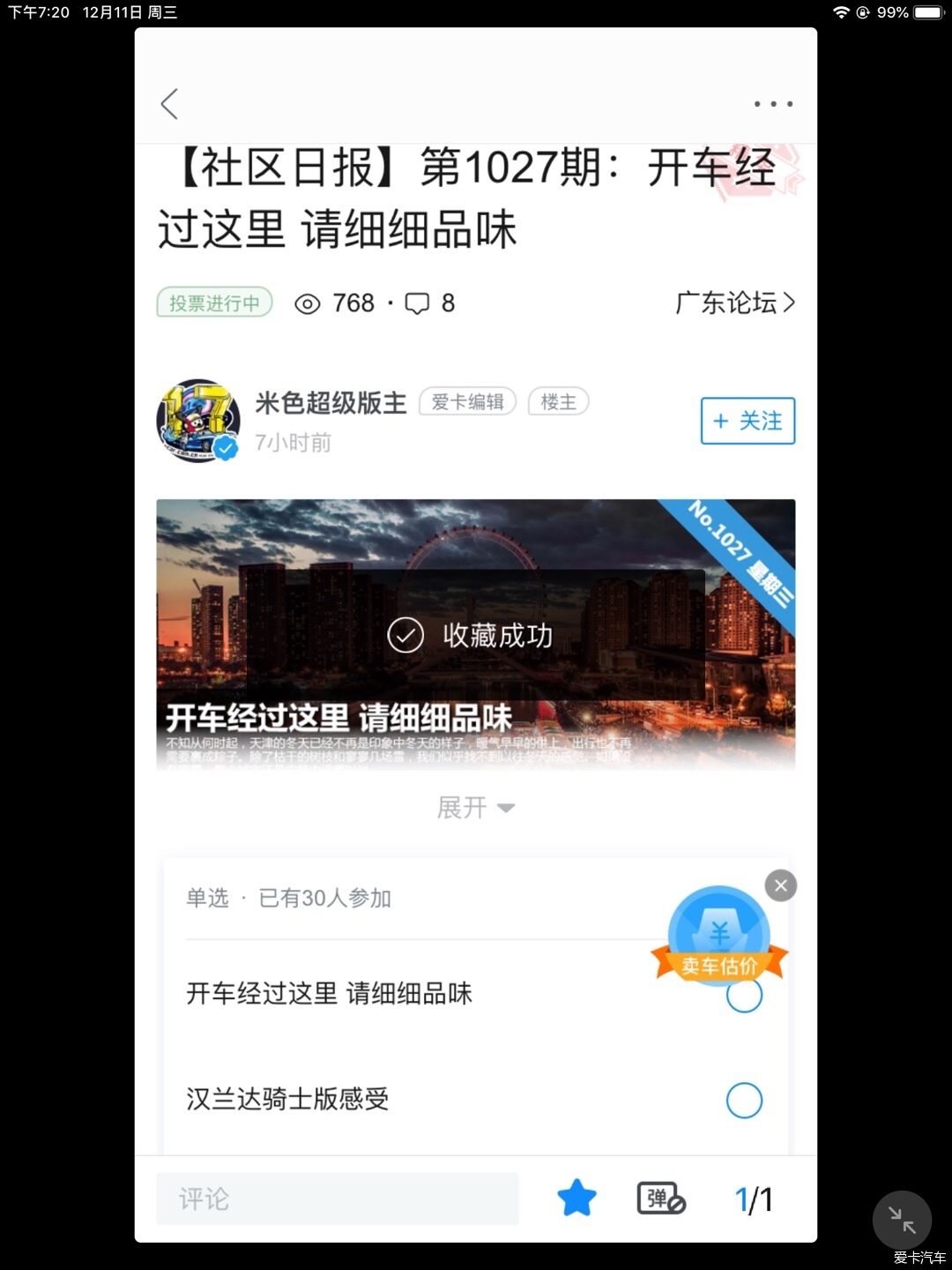952x1270 pixels.
Task: Tap the shrink screen button at bottom-right
Action: tap(902, 1221)
